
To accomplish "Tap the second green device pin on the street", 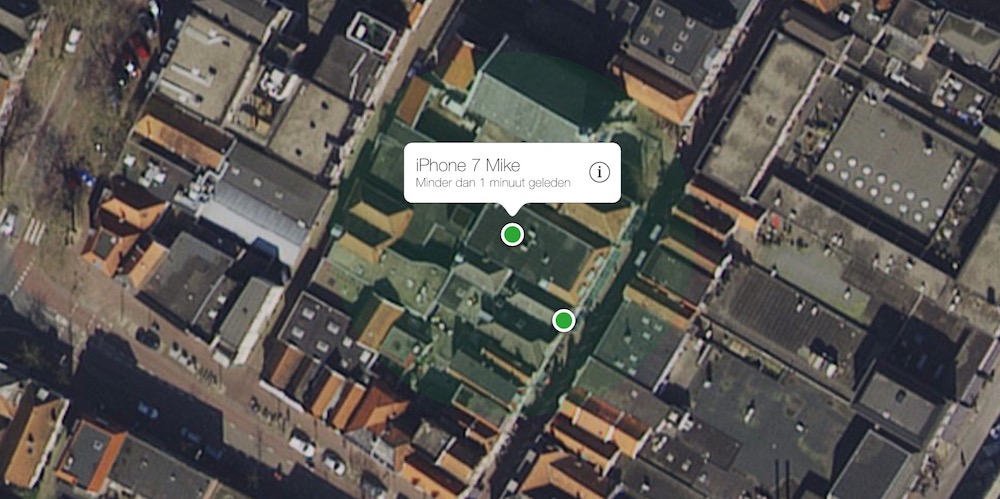I will pyautogui.click(x=564, y=320).
